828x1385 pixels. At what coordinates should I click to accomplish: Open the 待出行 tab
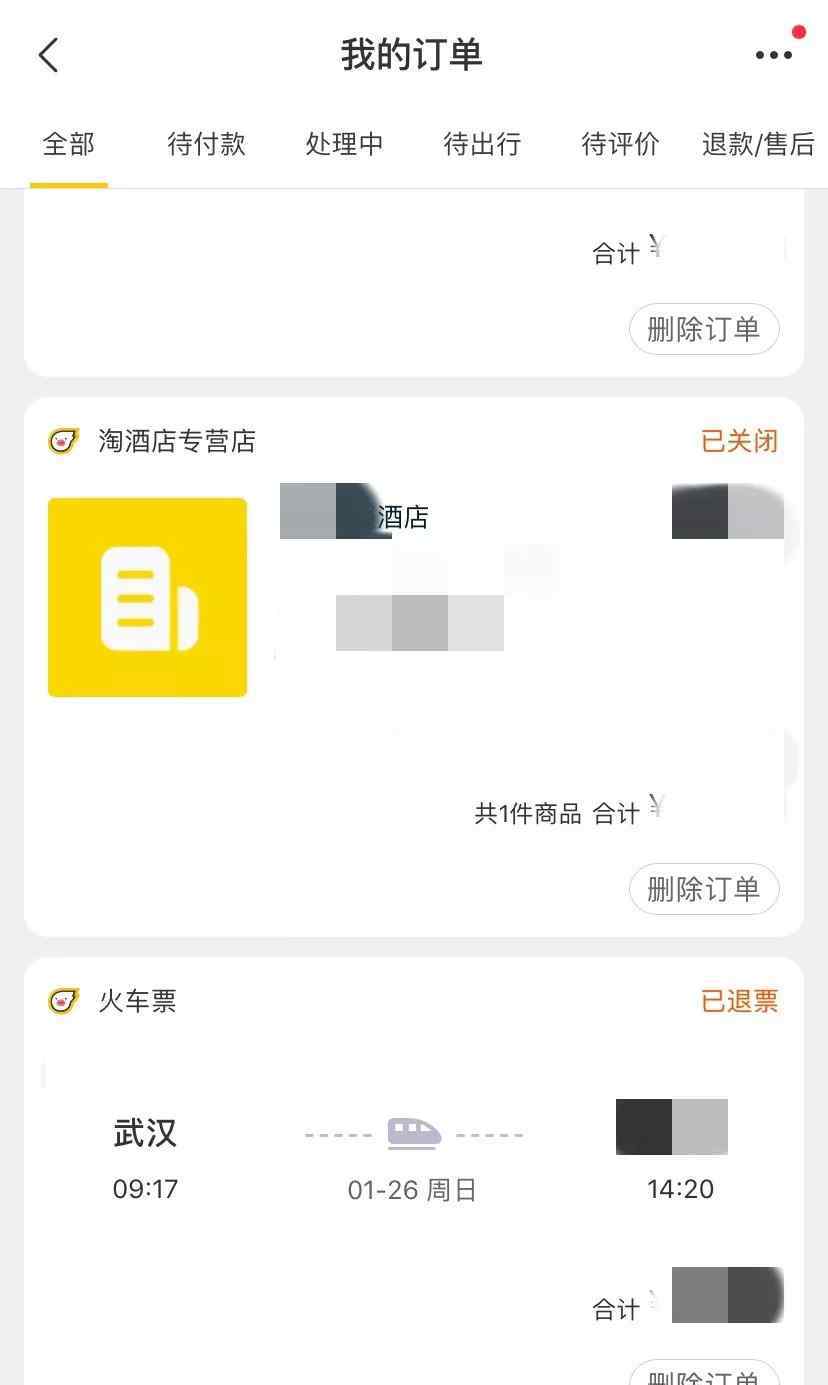point(482,145)
